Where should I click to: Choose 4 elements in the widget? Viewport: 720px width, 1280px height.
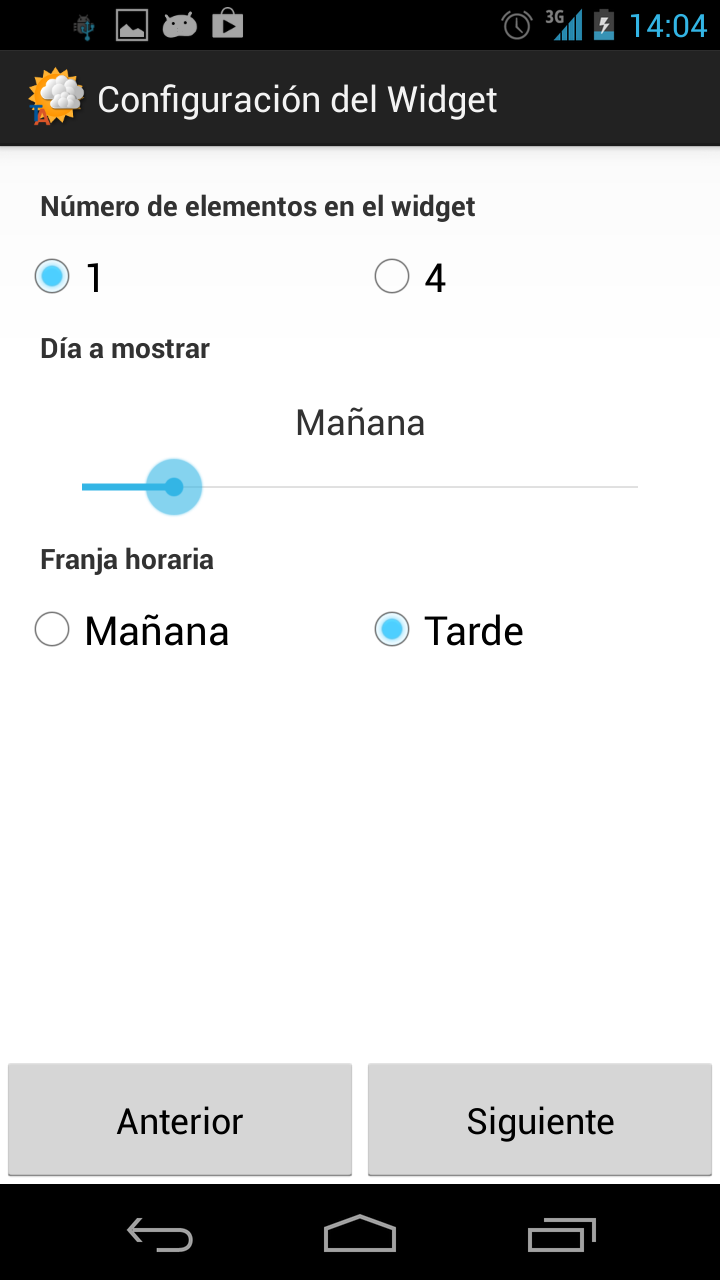pyautogui.click(x=392, y=276)
